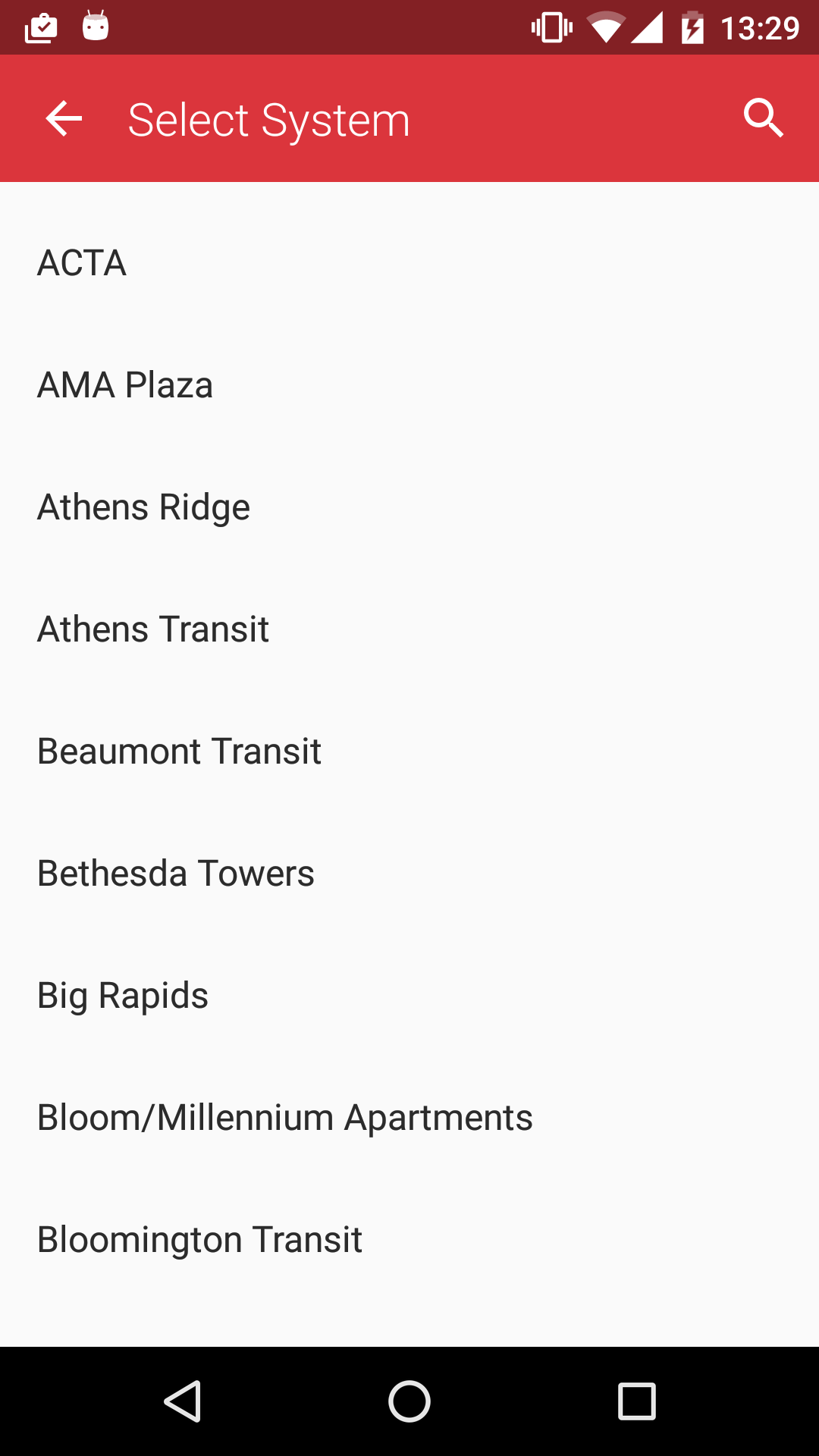Select Athens Ridge
The image size is (819, 1456).
pos(143,507)
